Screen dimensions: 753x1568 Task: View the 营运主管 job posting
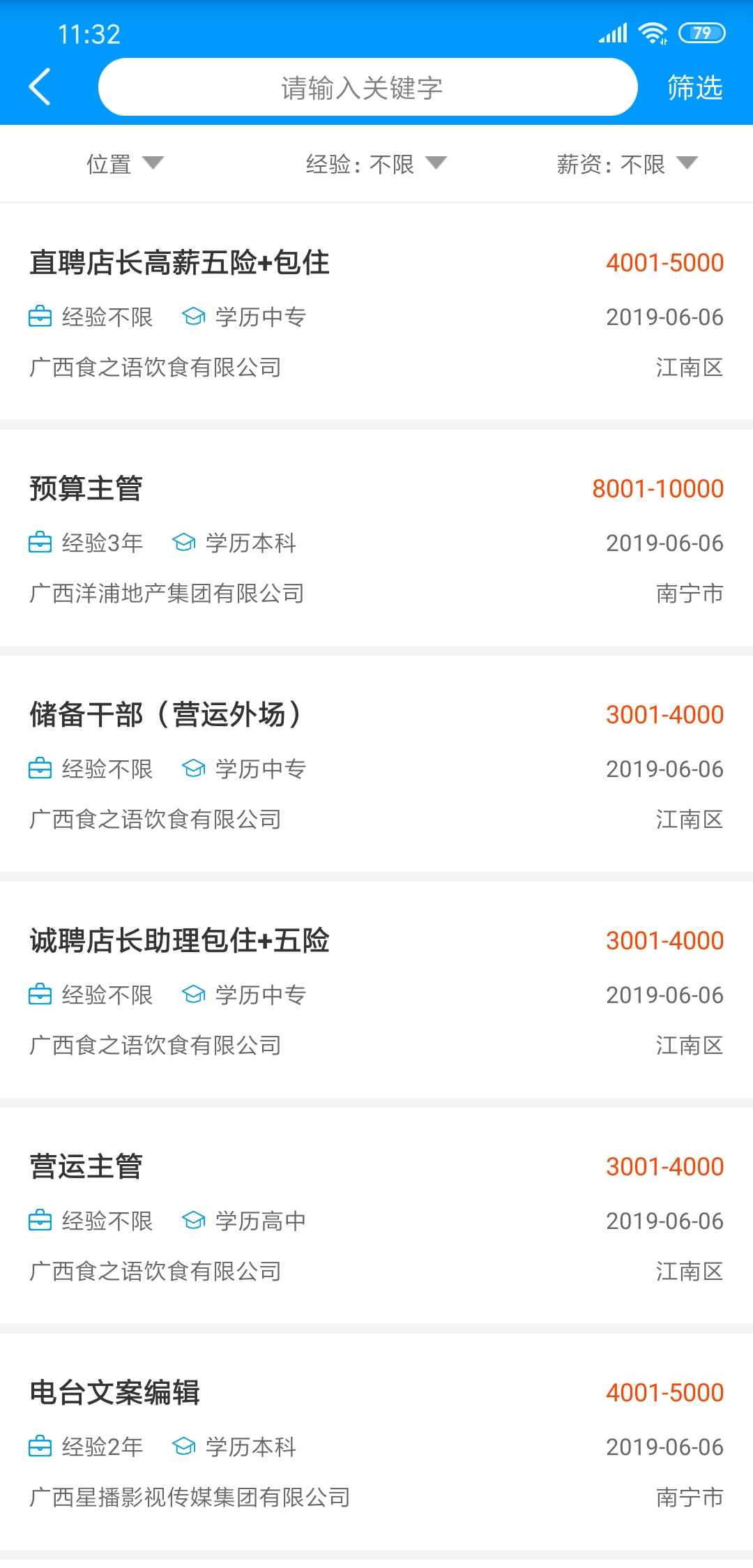point(86,1167)
